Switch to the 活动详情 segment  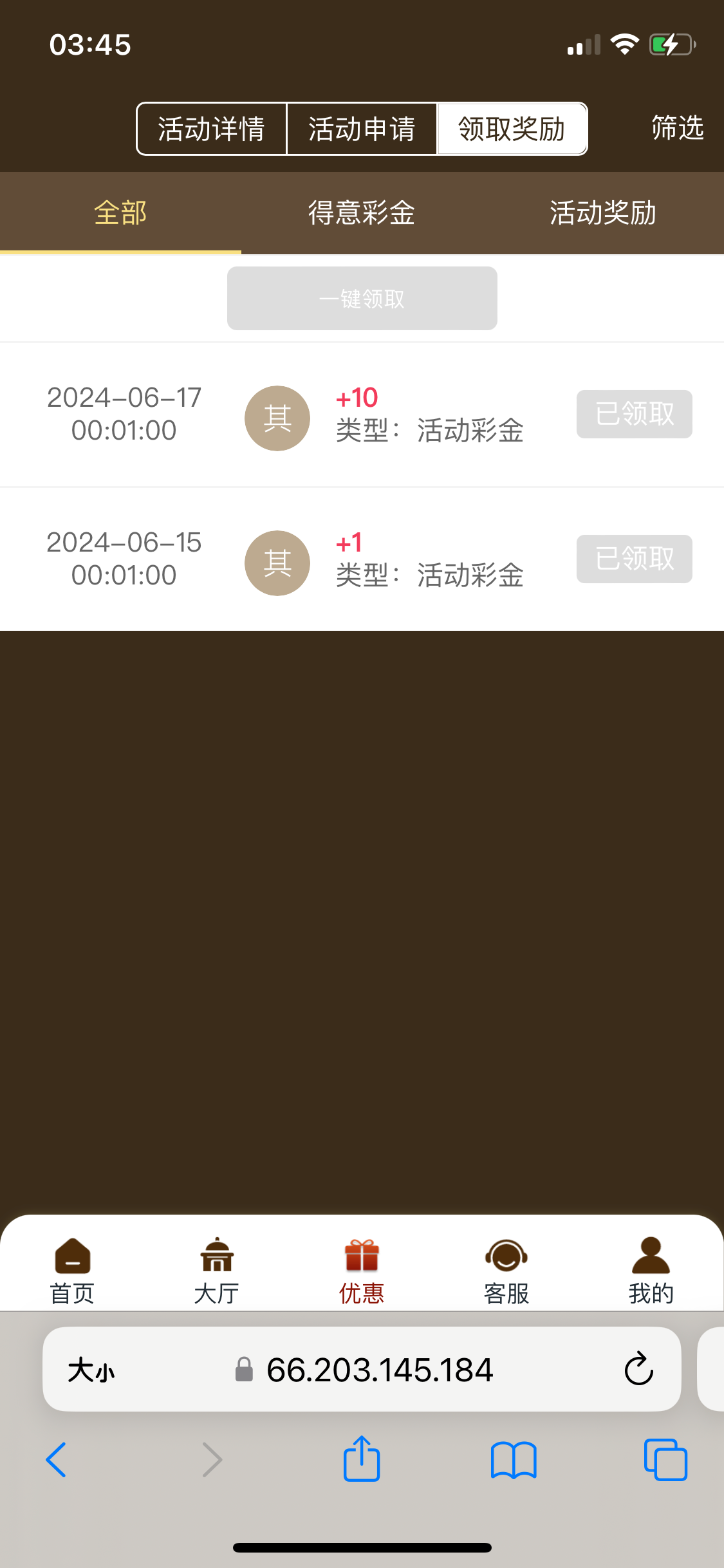pos(211,129)
